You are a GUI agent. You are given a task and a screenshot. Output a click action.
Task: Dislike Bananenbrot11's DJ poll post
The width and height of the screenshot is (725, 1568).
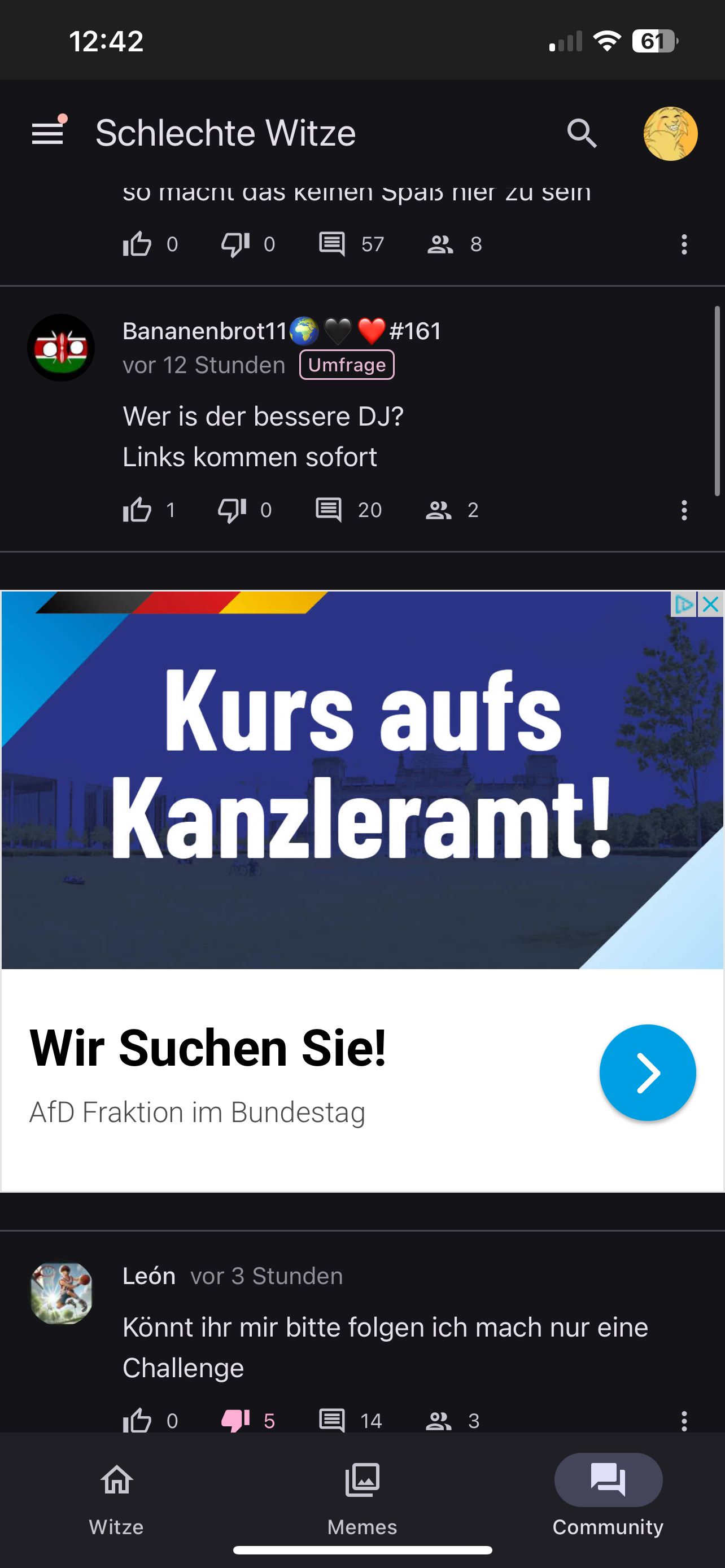click(x=233, y=510)
